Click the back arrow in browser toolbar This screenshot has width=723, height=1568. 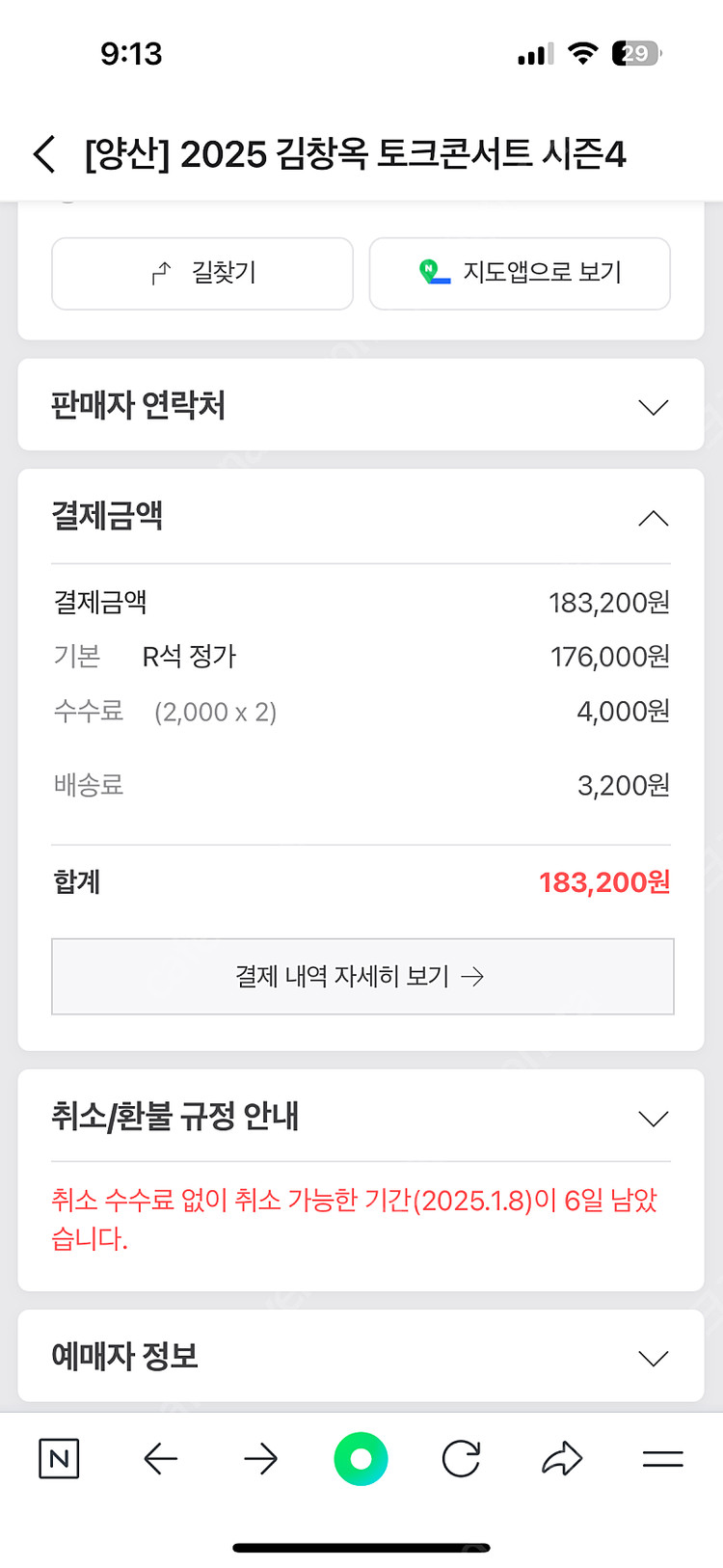(160, 1459)
